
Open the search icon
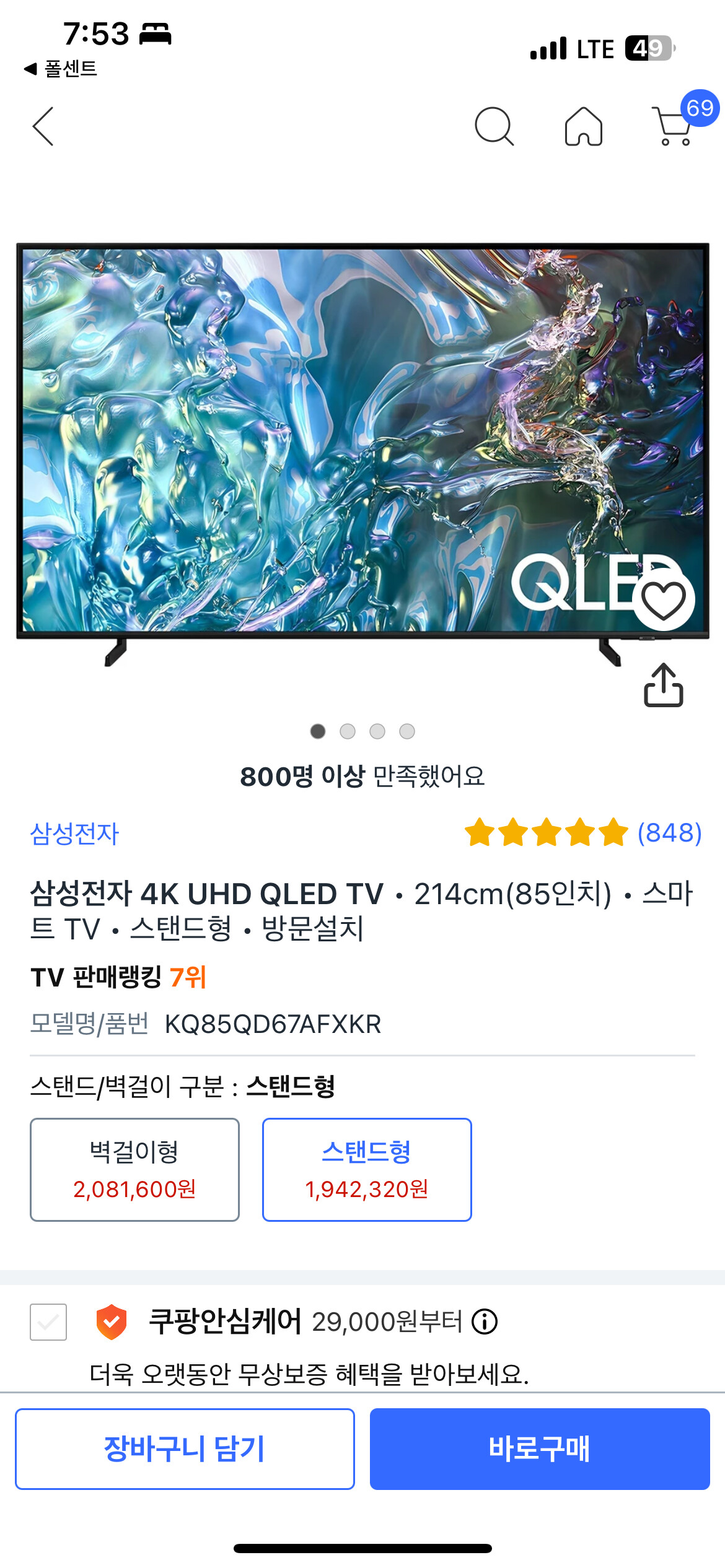495,126
